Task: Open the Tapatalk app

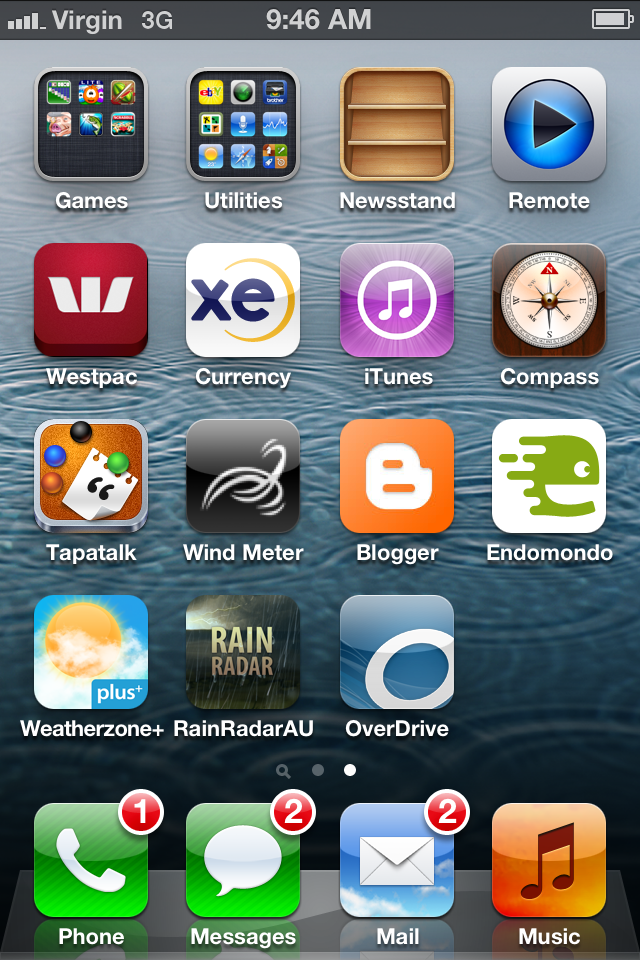Action: tap(91, 476)
